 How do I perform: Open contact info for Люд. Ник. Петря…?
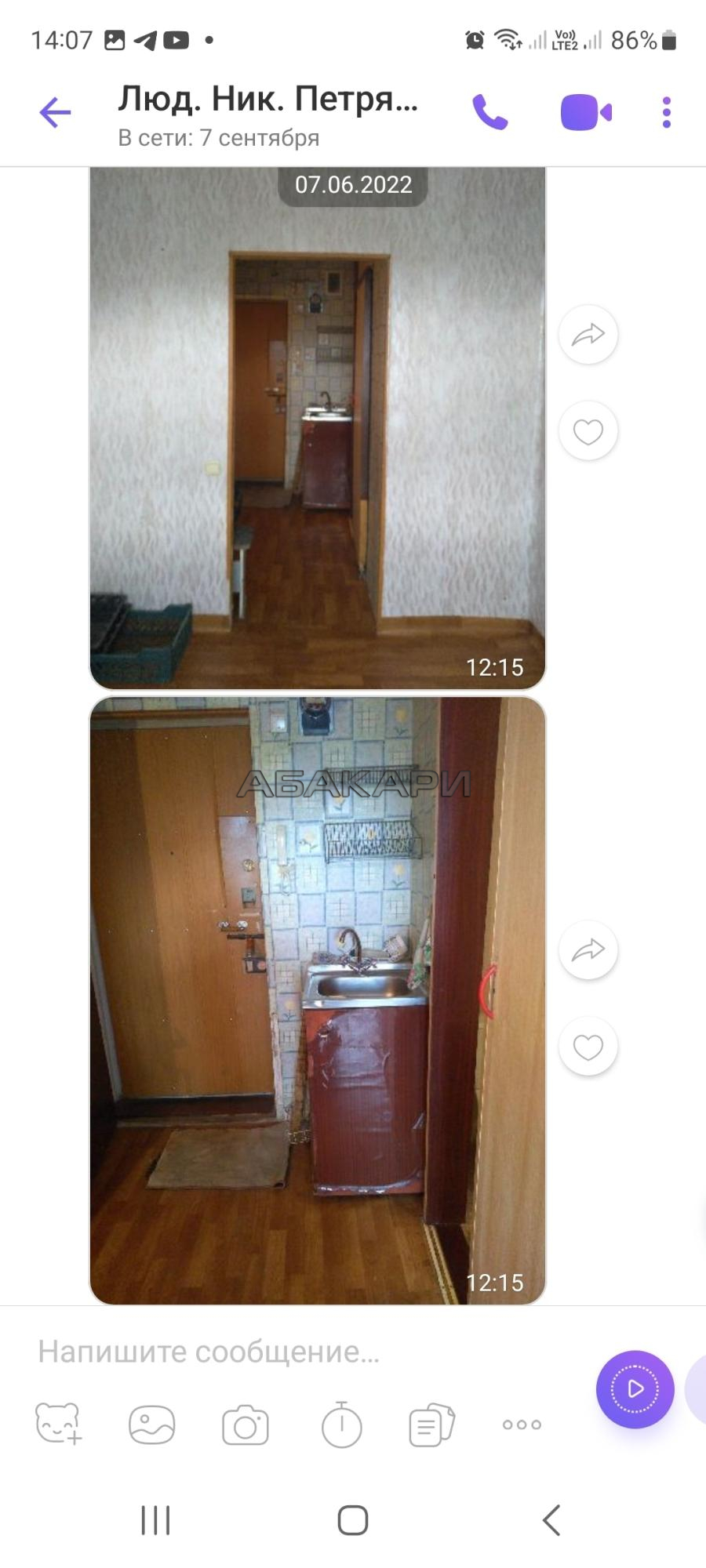(x=267, y=116)
